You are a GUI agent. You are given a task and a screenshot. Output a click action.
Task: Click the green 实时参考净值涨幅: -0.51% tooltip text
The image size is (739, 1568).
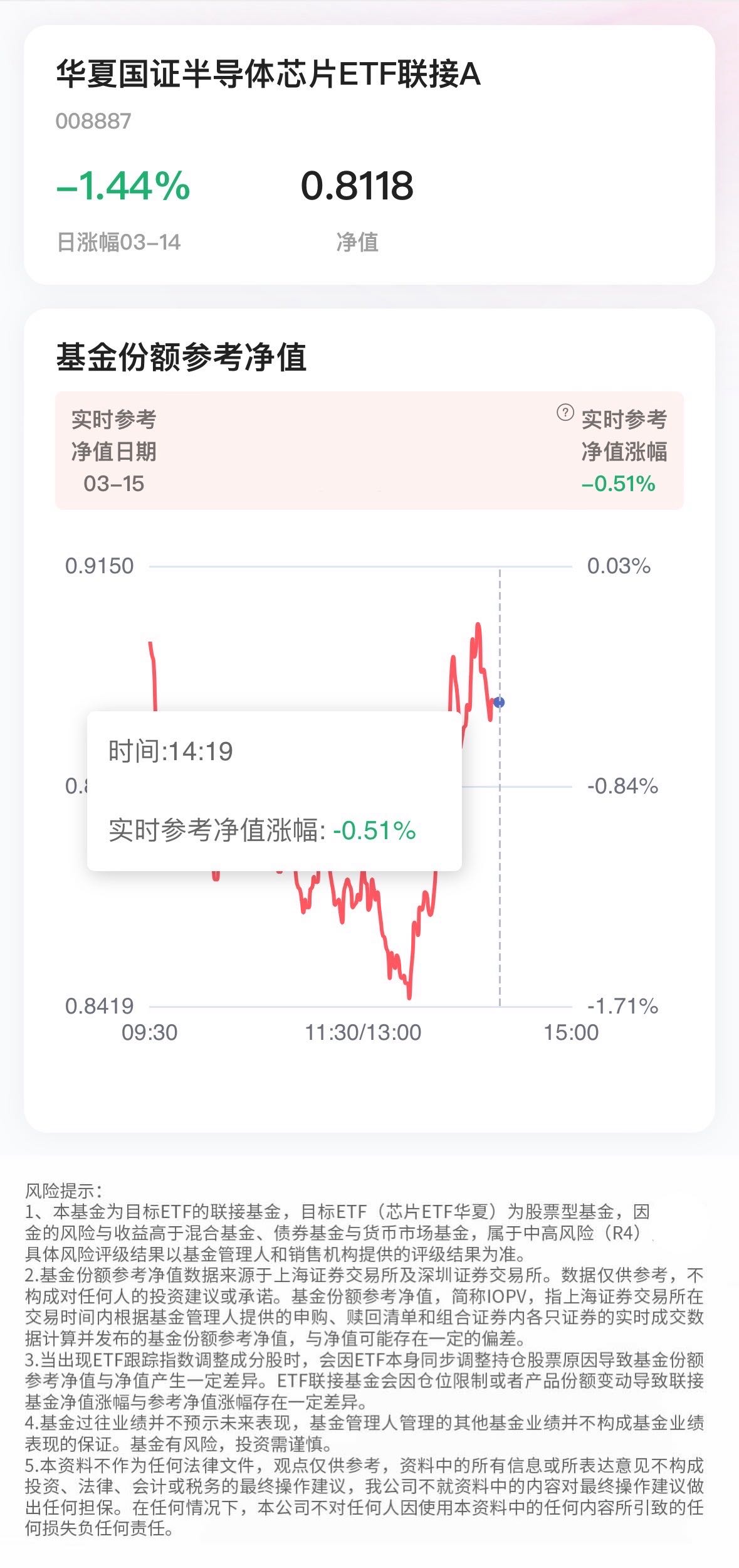coord(261,829)
